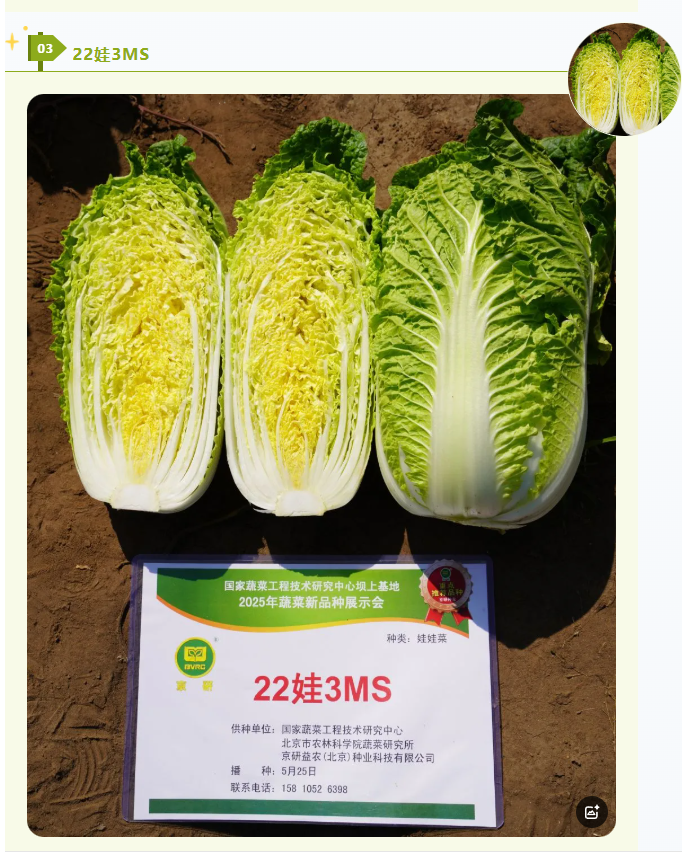This screenshot has width=690, height=852.
Task: Tap the image search icon on the photo
Action: coord(592,812)
